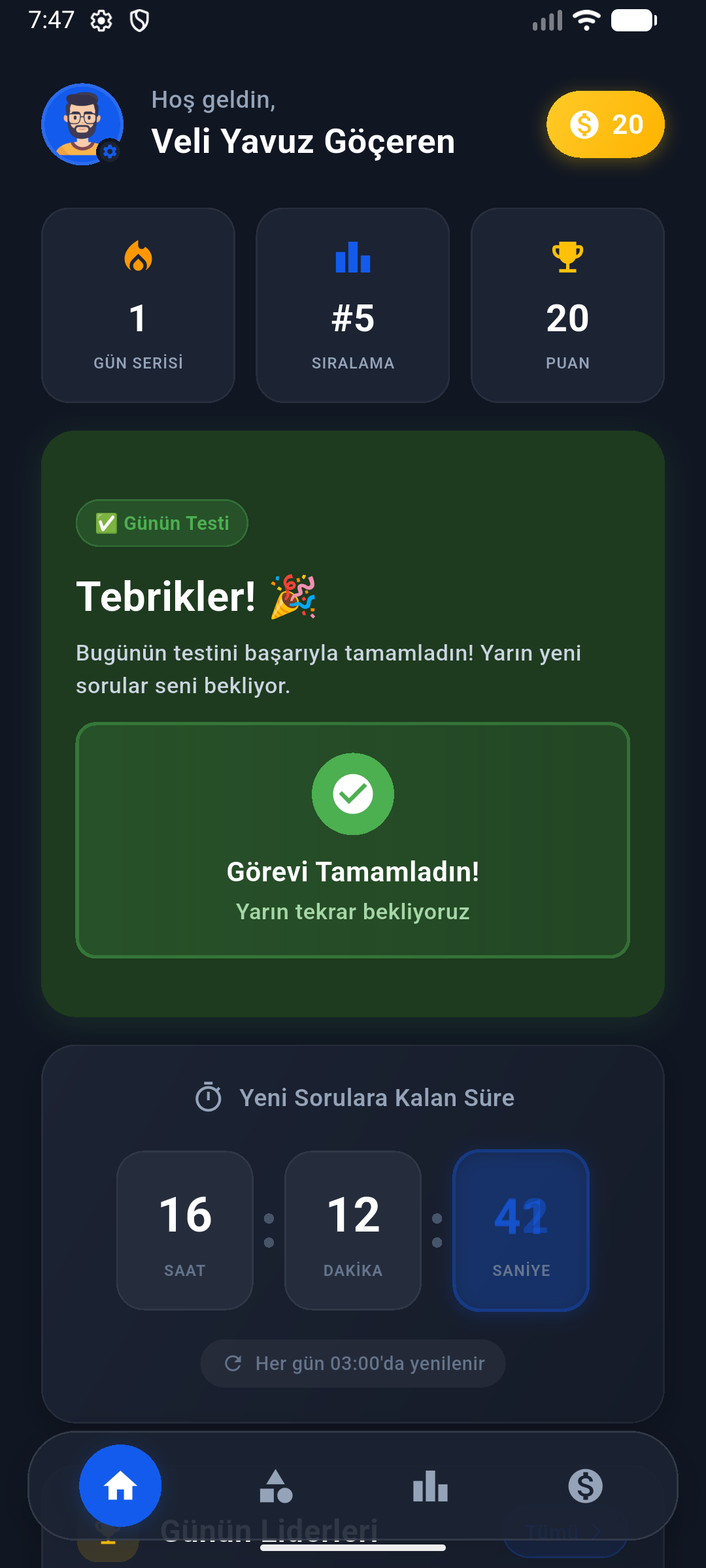The image size is (706, 1568).
Task: Click the flame icon on GÜN SERİSİ card
Action: point(137,257)
